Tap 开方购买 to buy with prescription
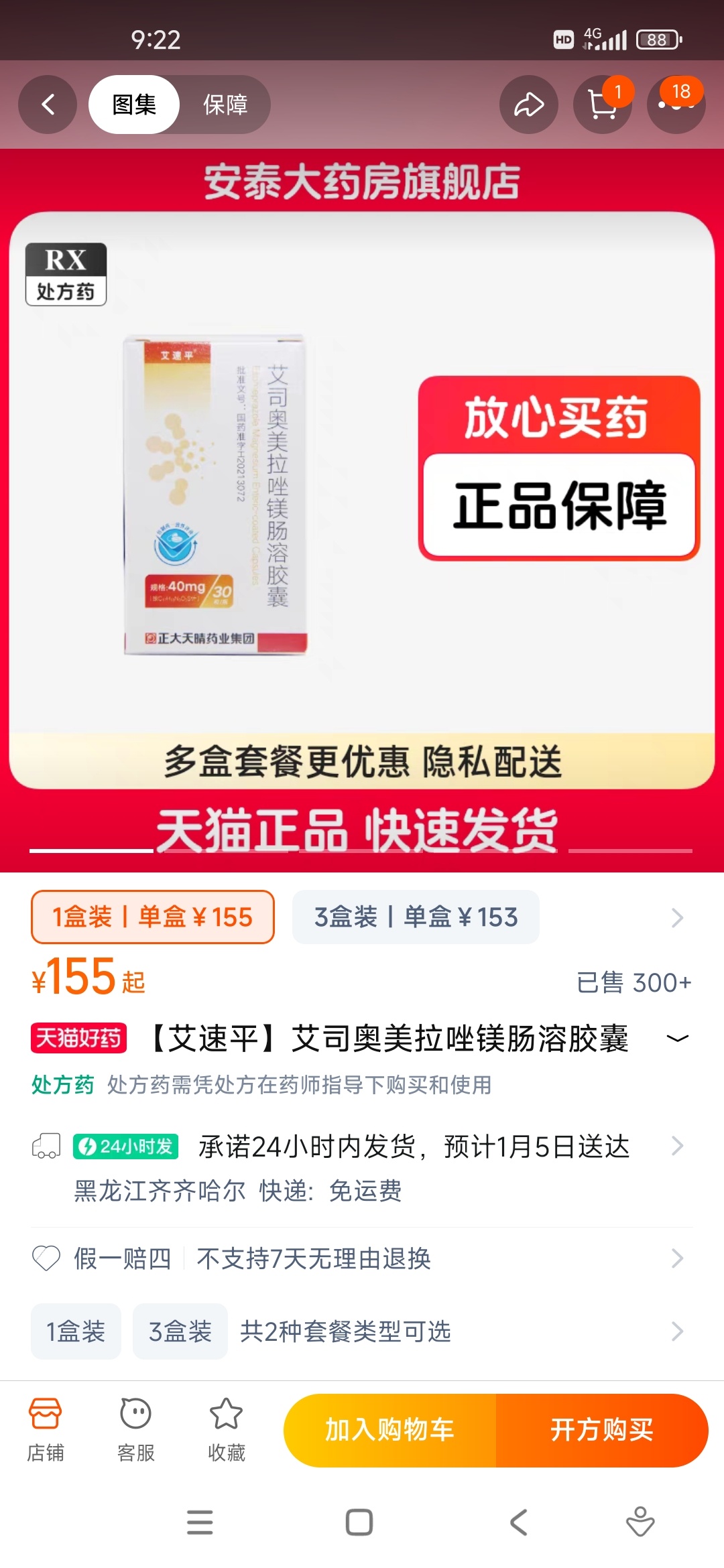 click(x=602, y=1430)
